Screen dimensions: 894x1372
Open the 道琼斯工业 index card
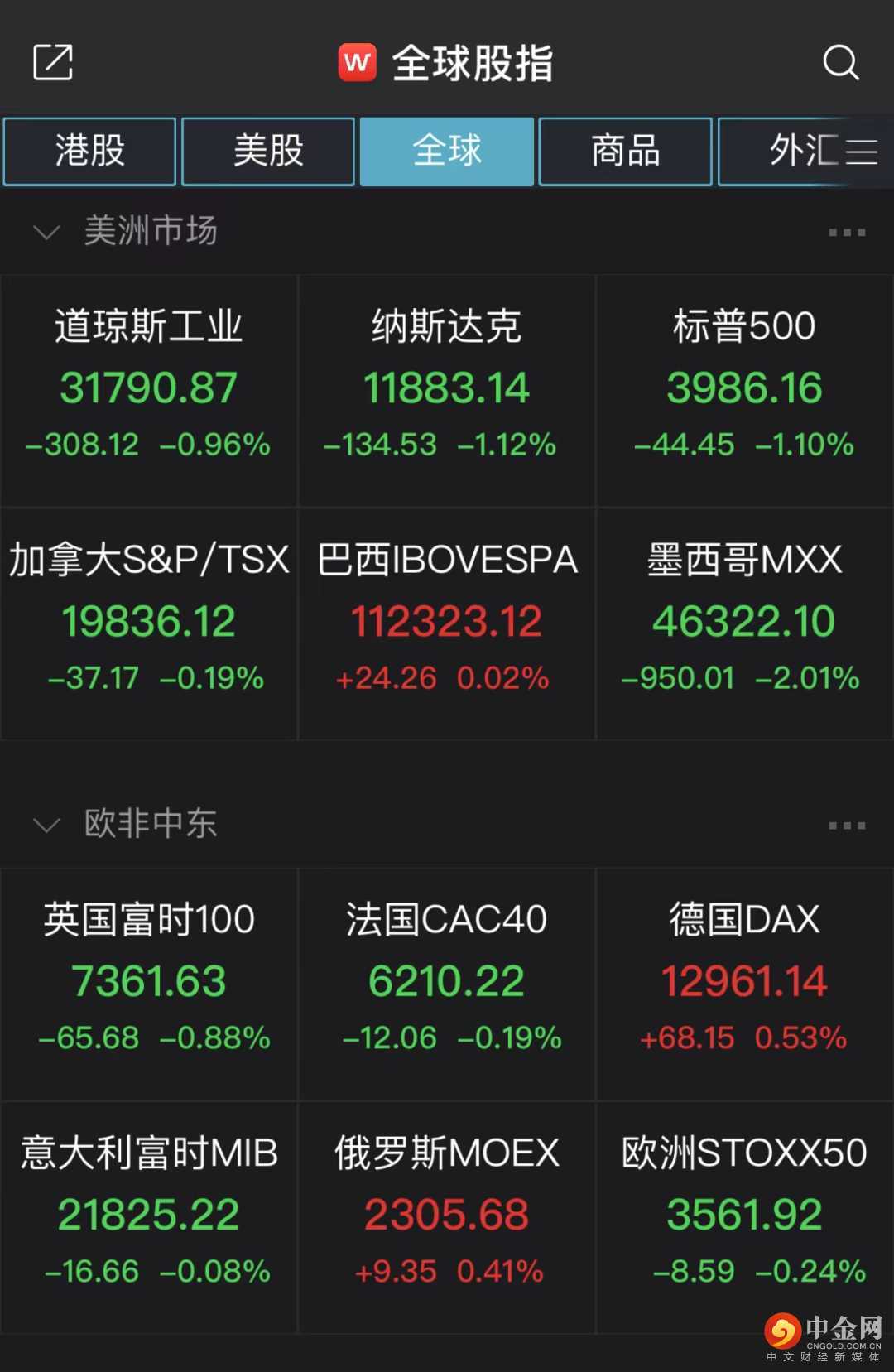tap(149, 389)
